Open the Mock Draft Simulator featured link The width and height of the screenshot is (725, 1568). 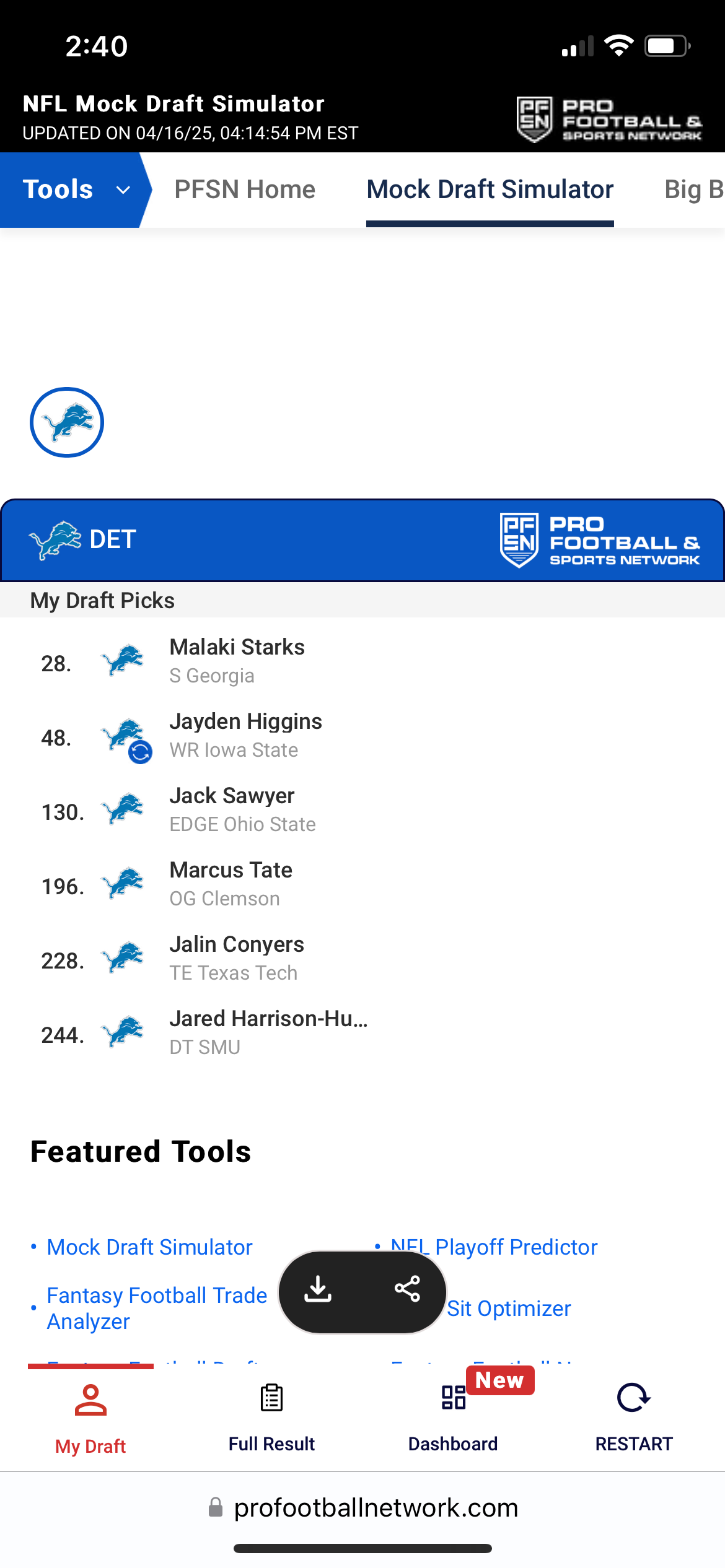[149, 1247]
